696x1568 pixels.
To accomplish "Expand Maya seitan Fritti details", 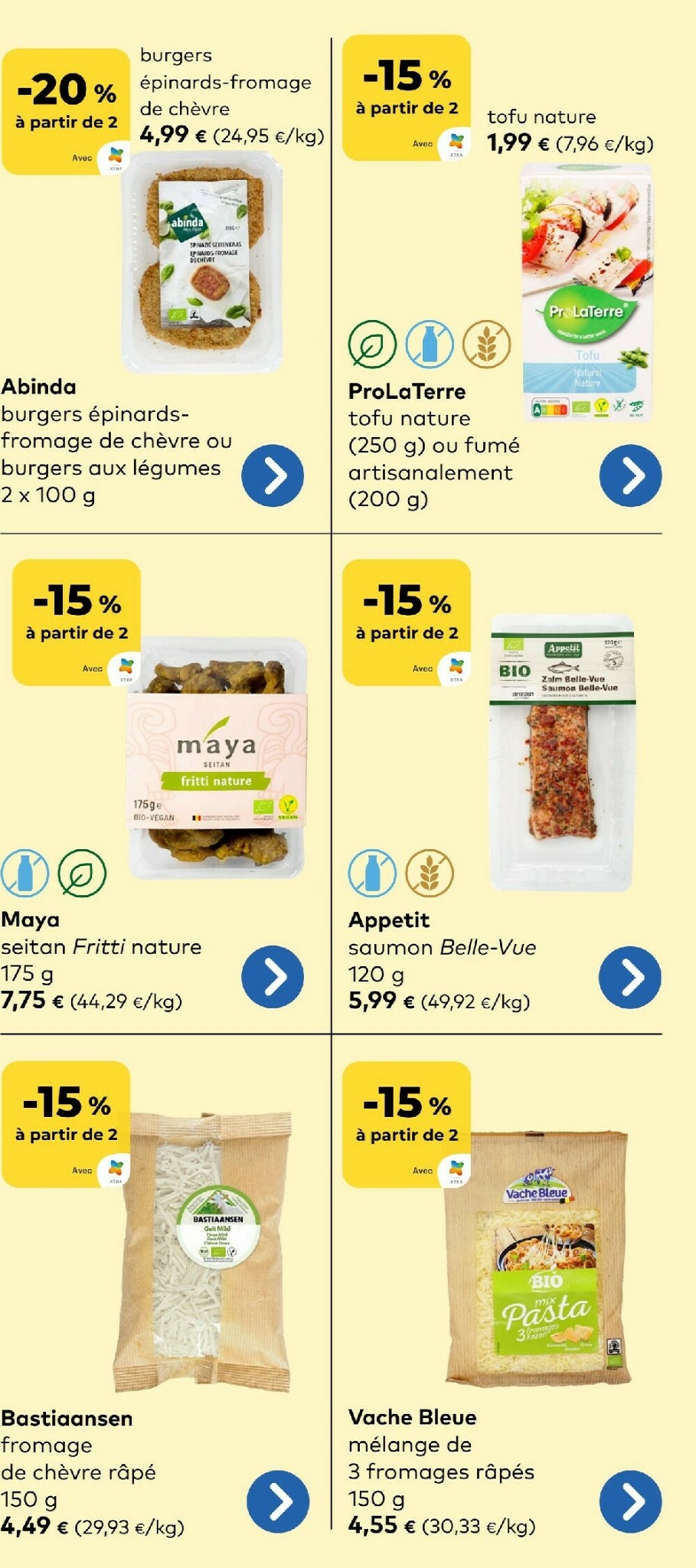I will [273, 976].
